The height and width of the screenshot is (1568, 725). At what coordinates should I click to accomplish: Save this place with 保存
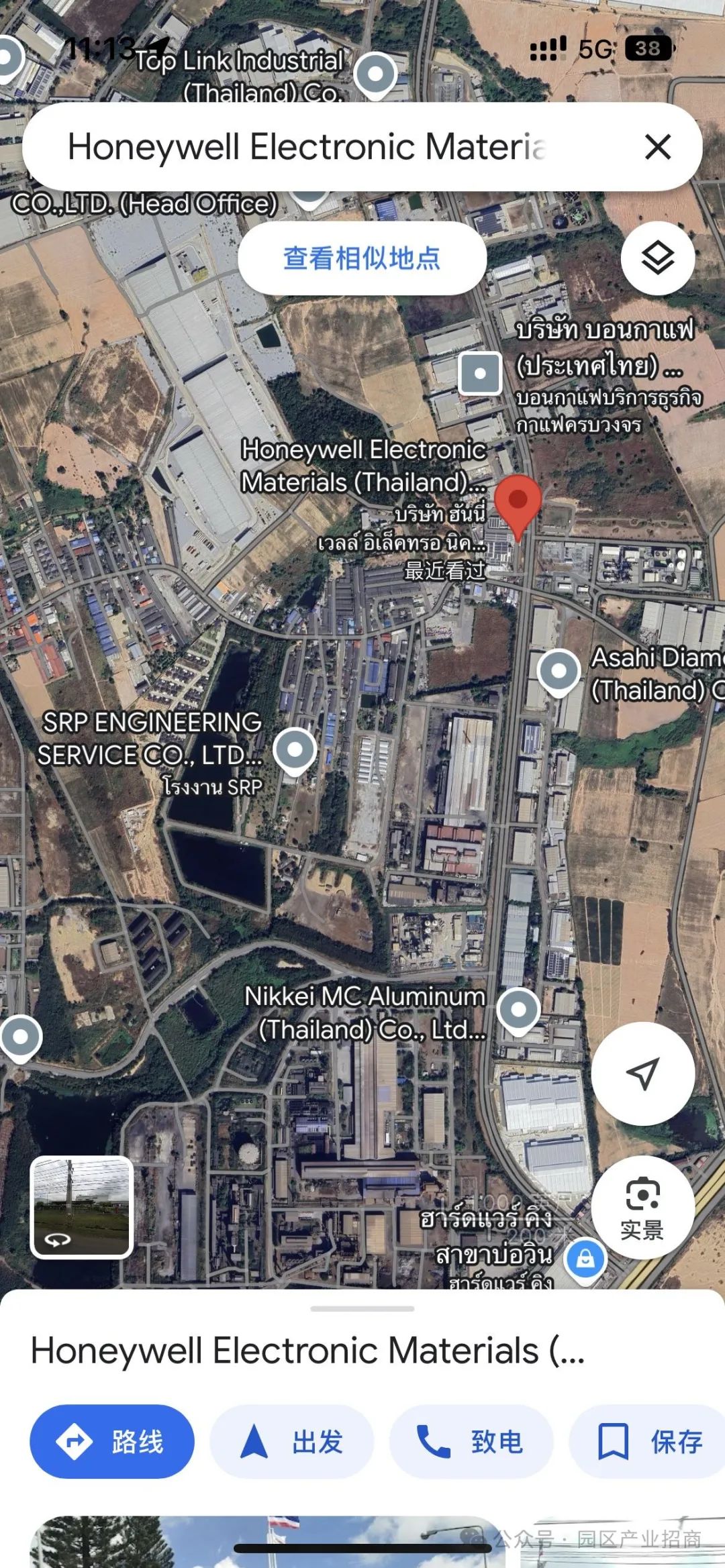650,1441
